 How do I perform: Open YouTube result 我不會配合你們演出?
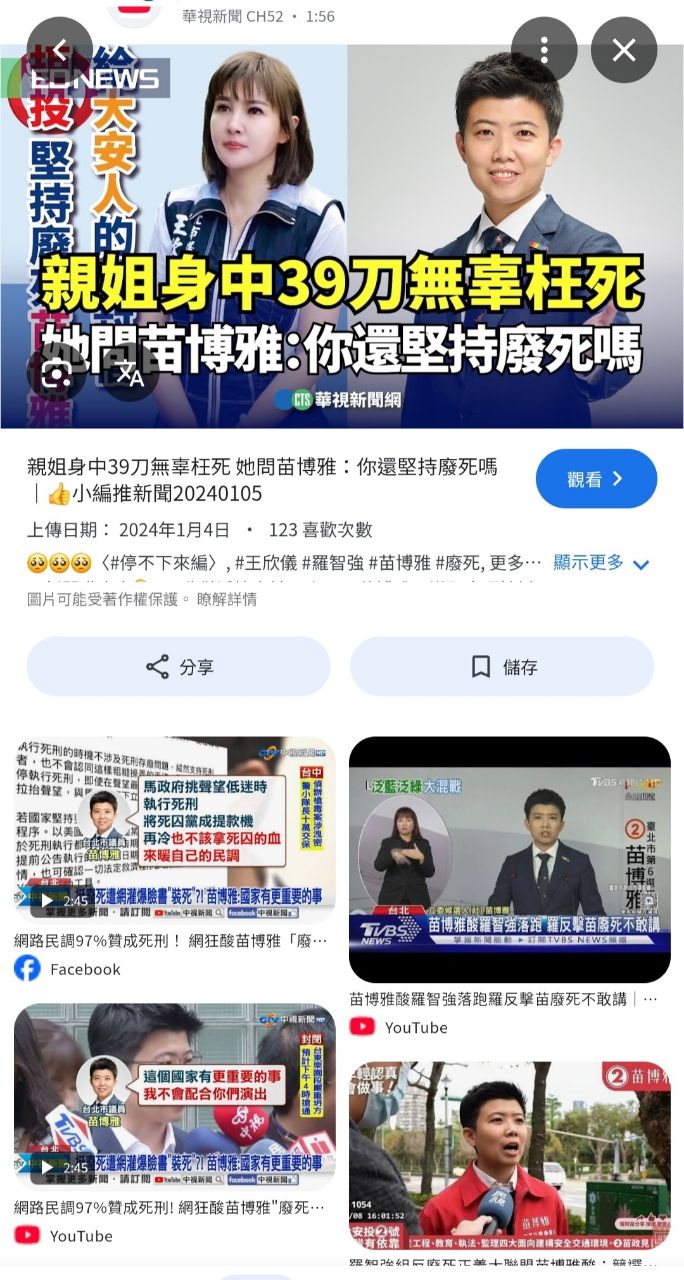pos(174,1095)
